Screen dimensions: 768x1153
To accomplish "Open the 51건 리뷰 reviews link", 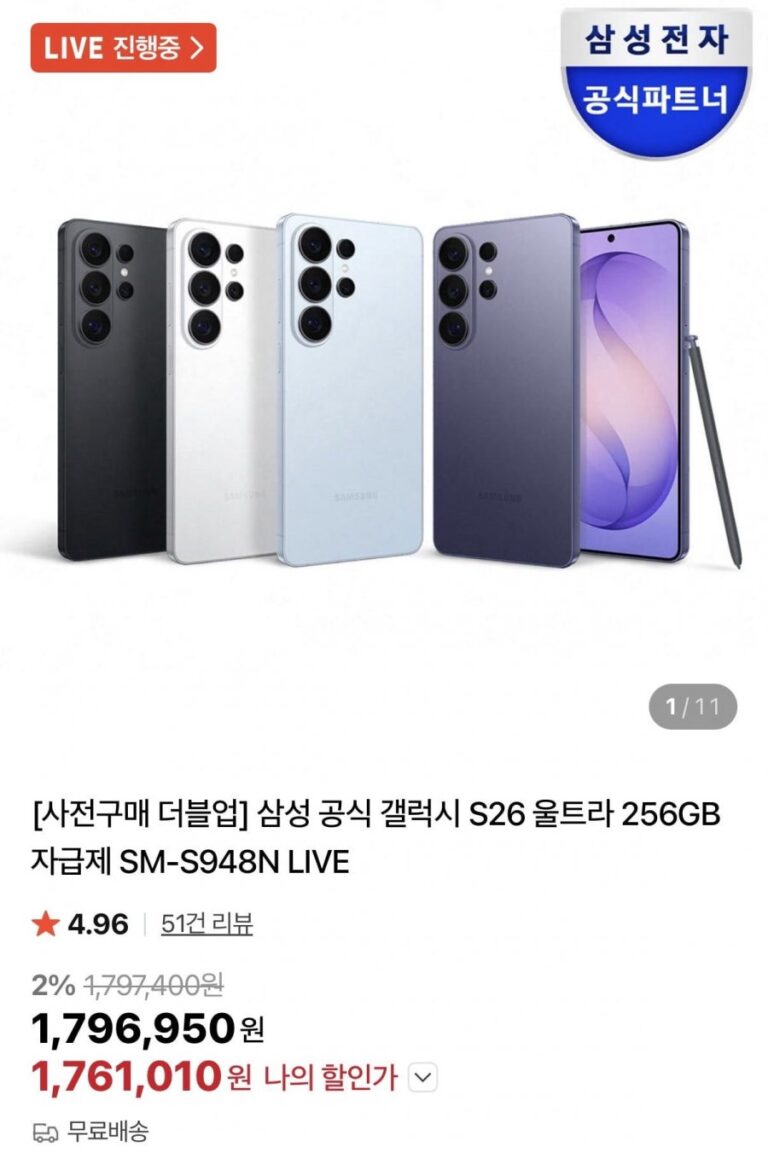I will coord(207,924).
